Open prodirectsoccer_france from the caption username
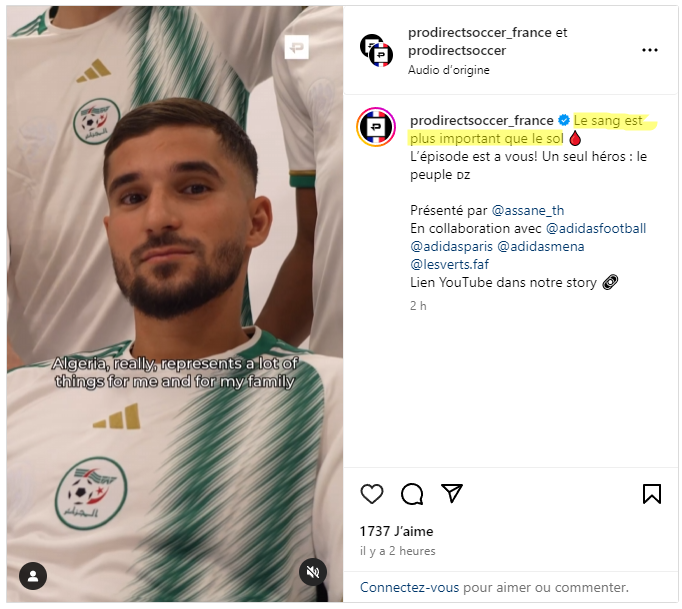682x609 pixels. coord(481,121)
